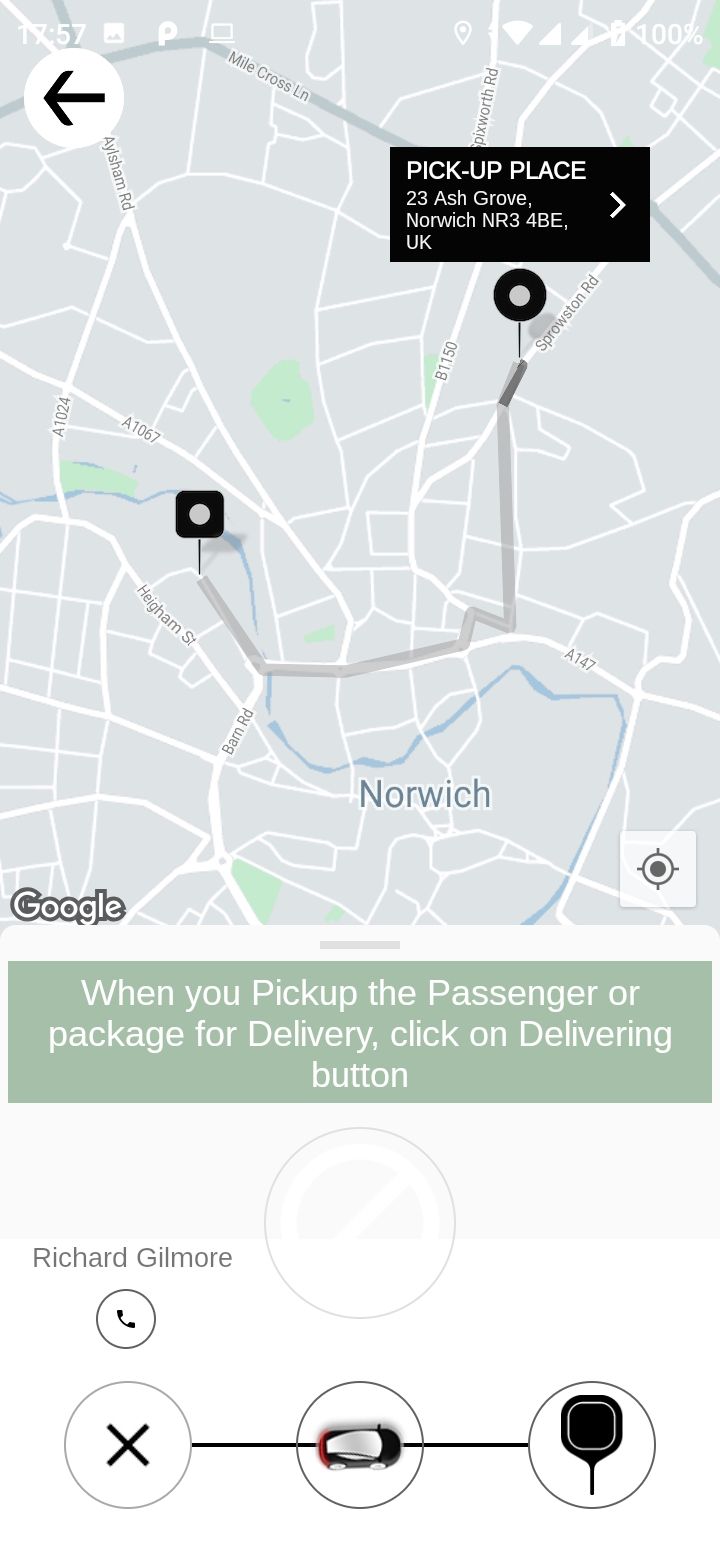Tap the car status button
Viewport: 720px width, 1560px height.
coord(360,1445)
